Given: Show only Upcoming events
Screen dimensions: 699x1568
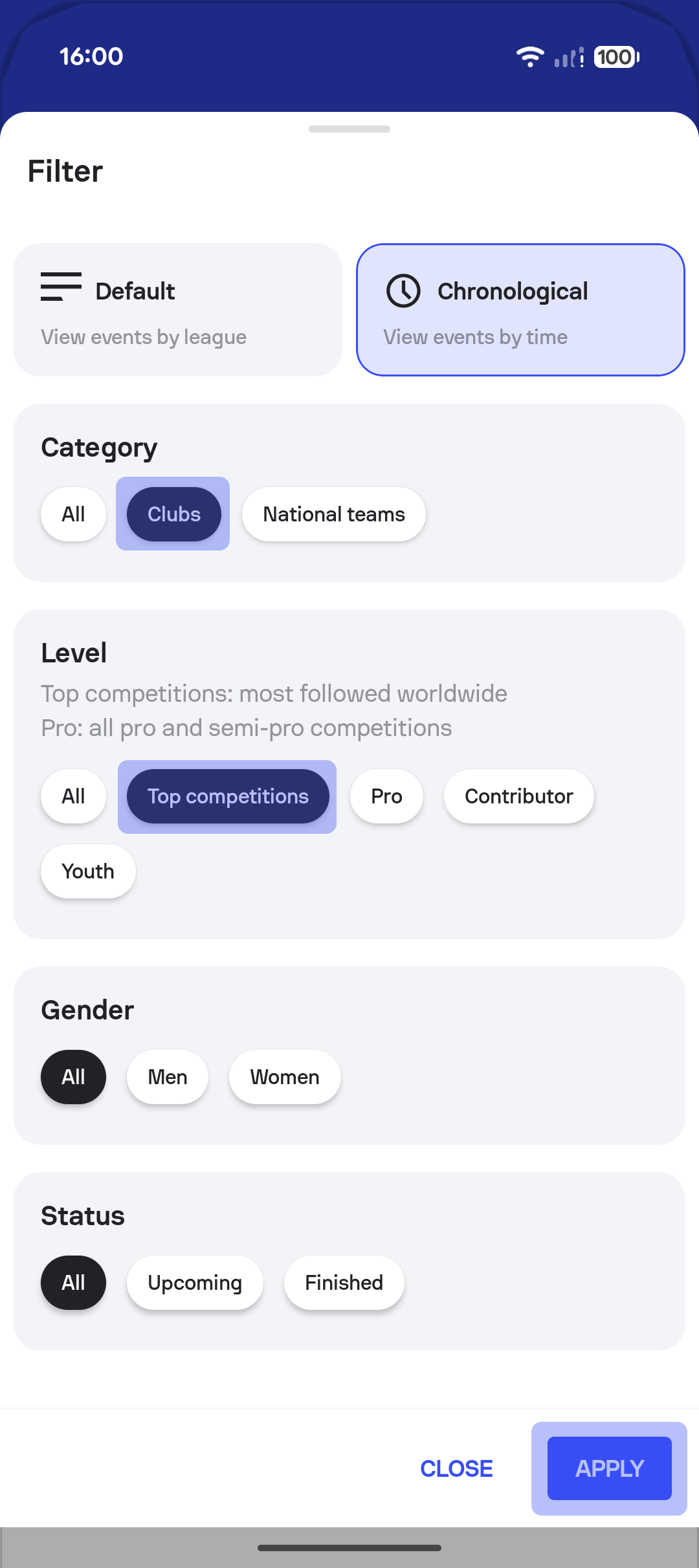Looking at the screenshot, I should click(195, 1283).
